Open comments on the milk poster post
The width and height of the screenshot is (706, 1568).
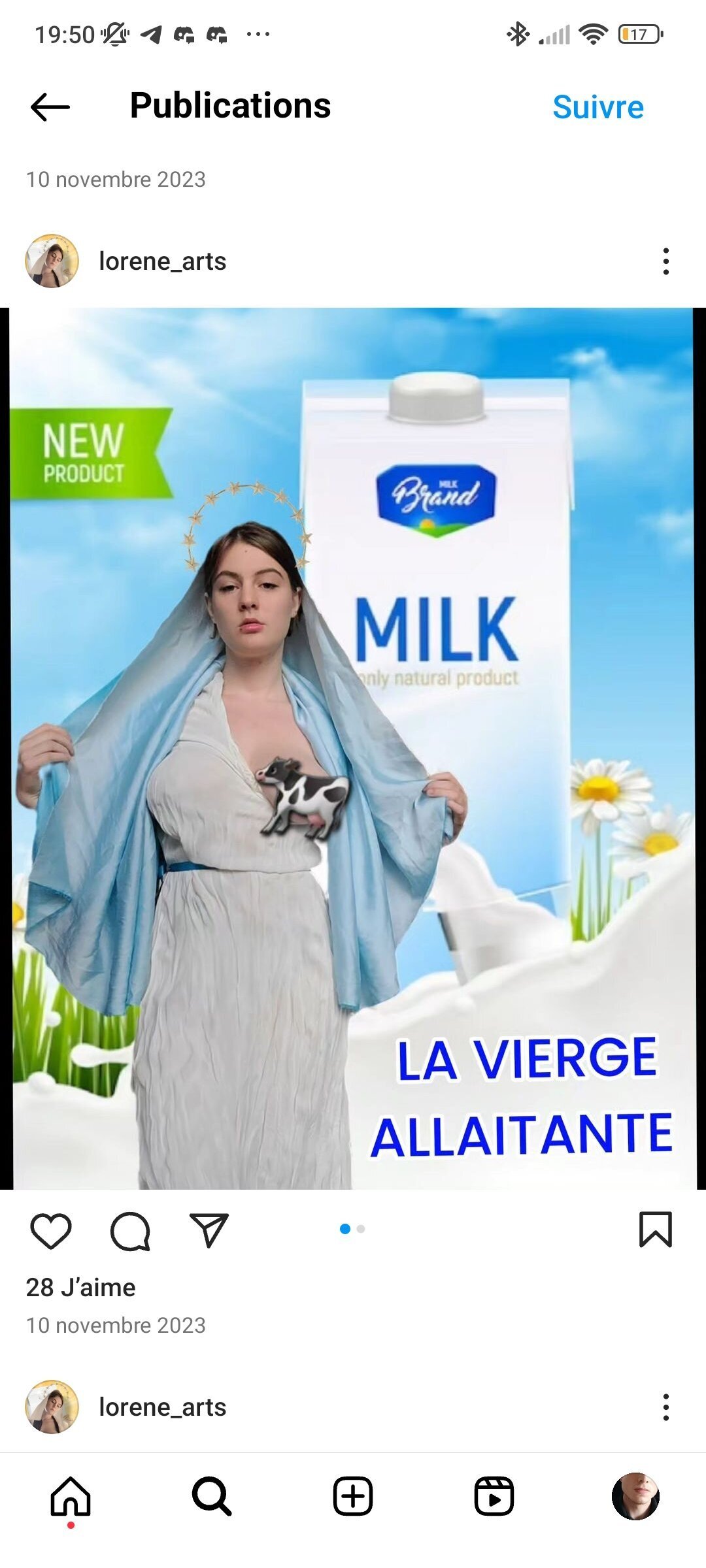tap(130, 1231)
